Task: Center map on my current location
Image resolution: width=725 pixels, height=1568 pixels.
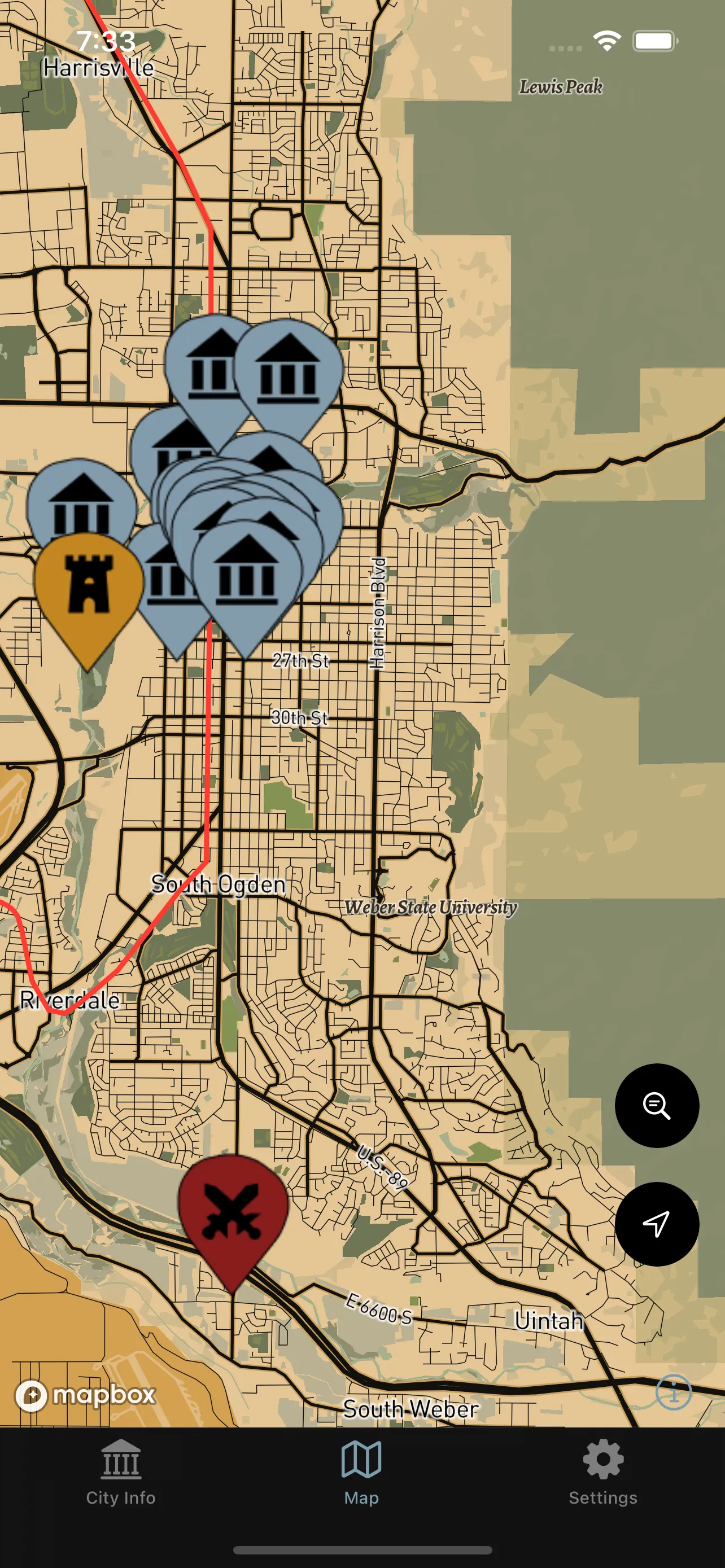Action: (656, 1224)
